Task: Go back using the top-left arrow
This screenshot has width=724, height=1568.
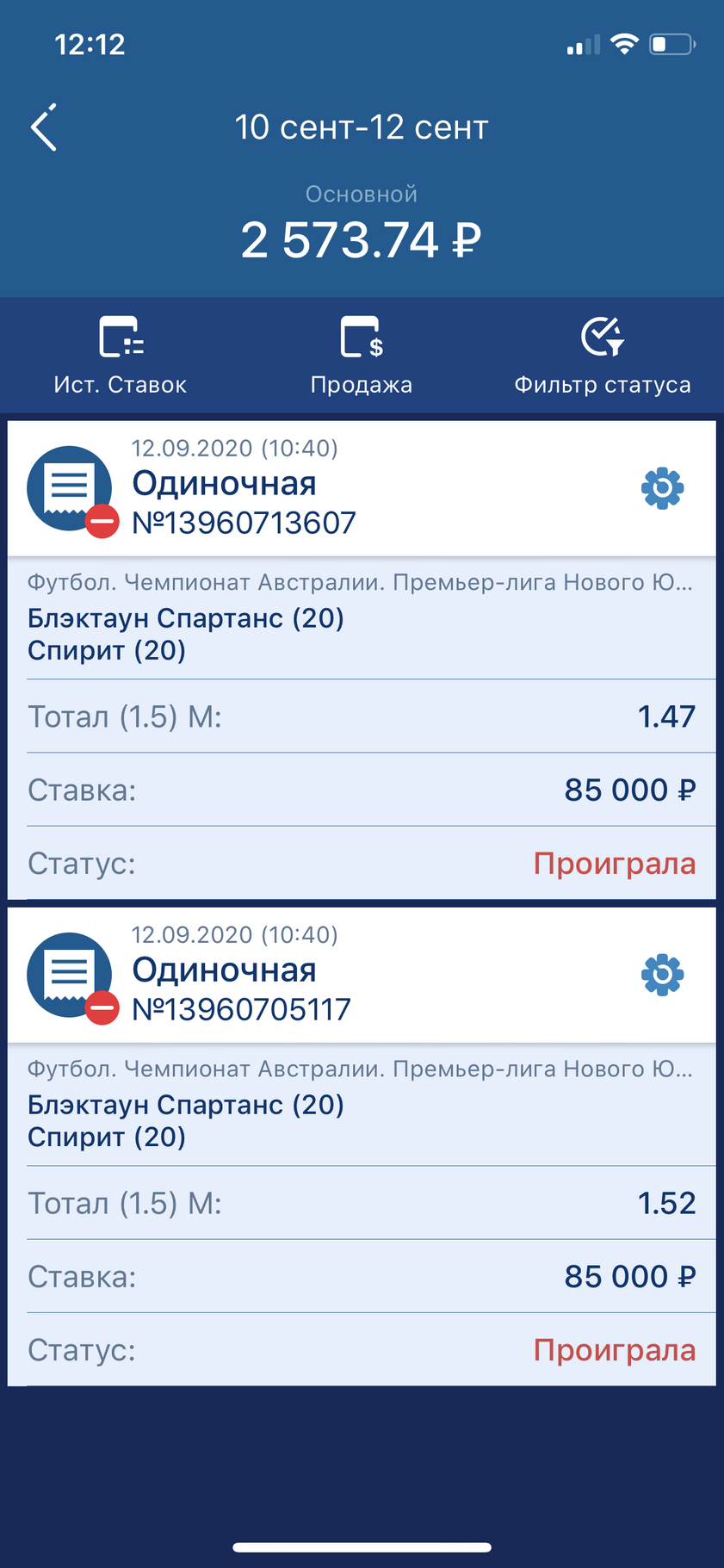Action: coord(44,127)
